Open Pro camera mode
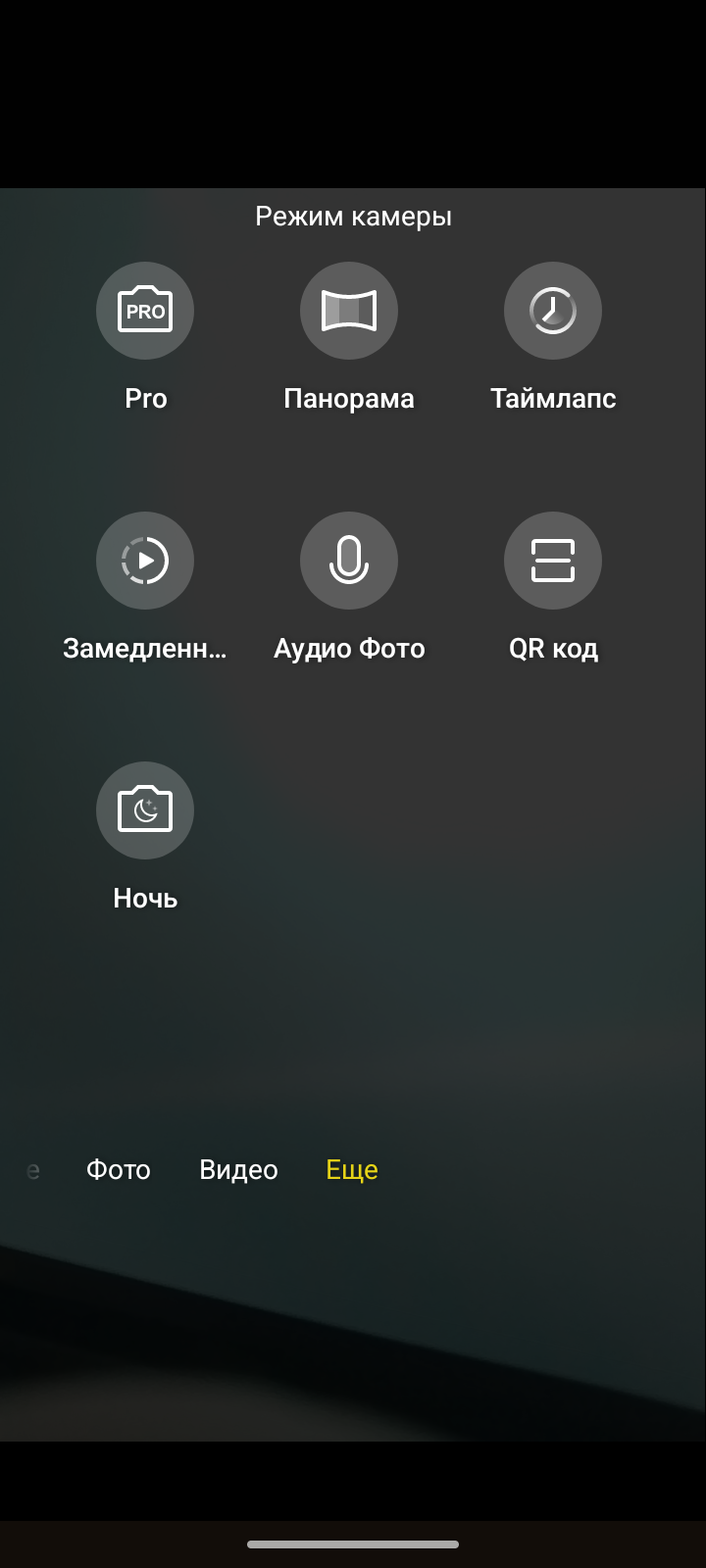 [x=145, y=311]
